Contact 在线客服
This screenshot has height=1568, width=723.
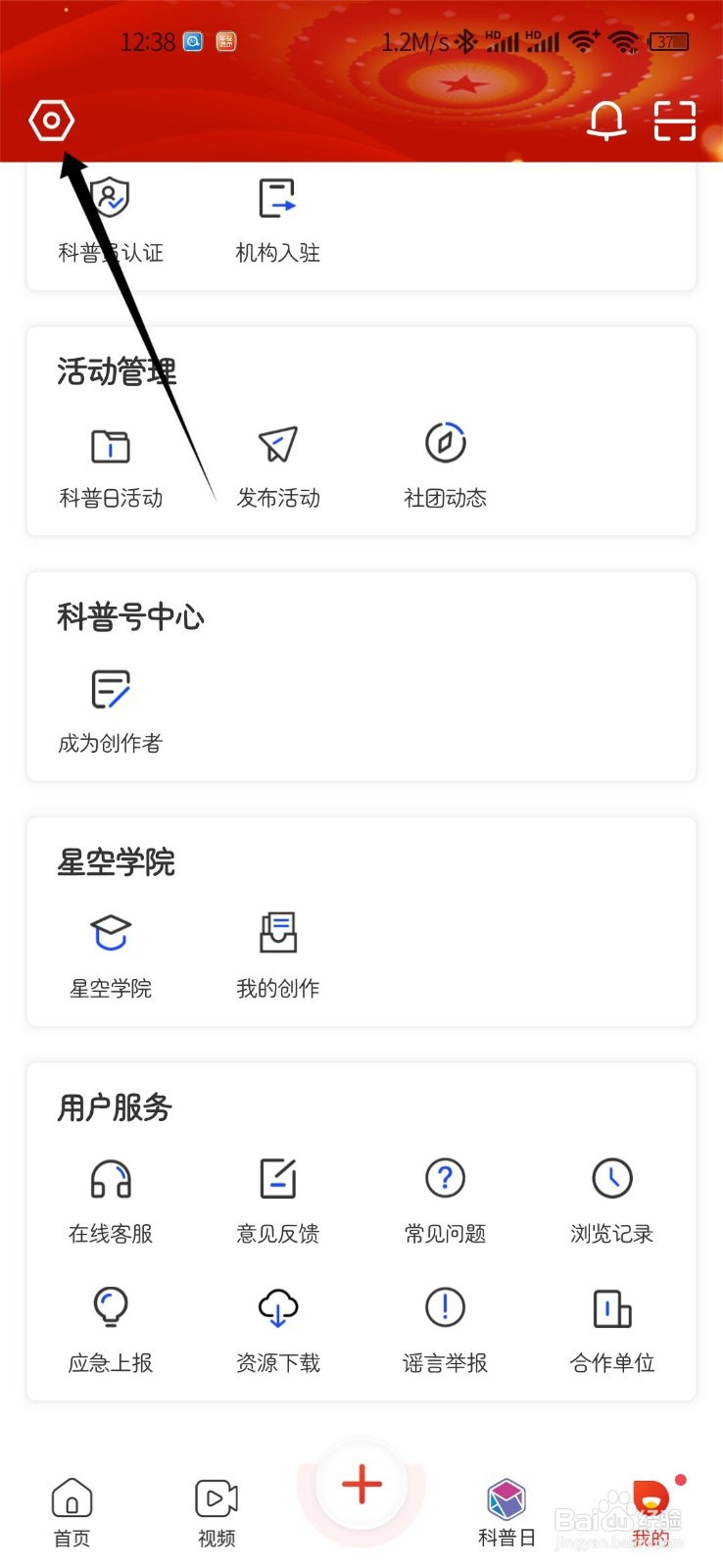[111, 1202]
